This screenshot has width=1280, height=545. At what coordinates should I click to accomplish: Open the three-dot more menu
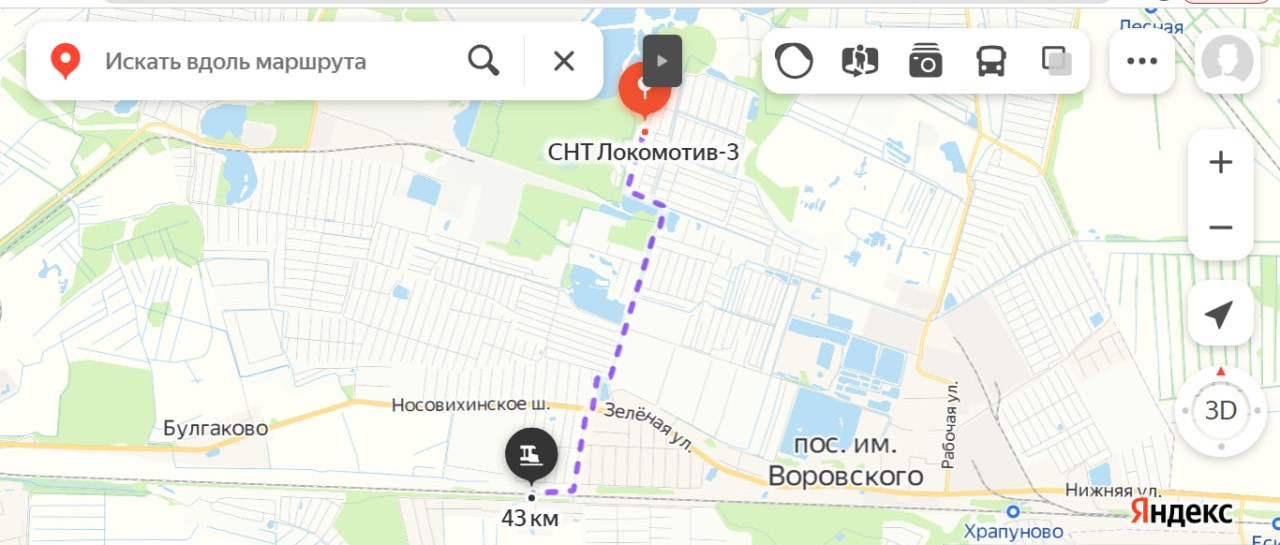click(x=1142, y=61)
